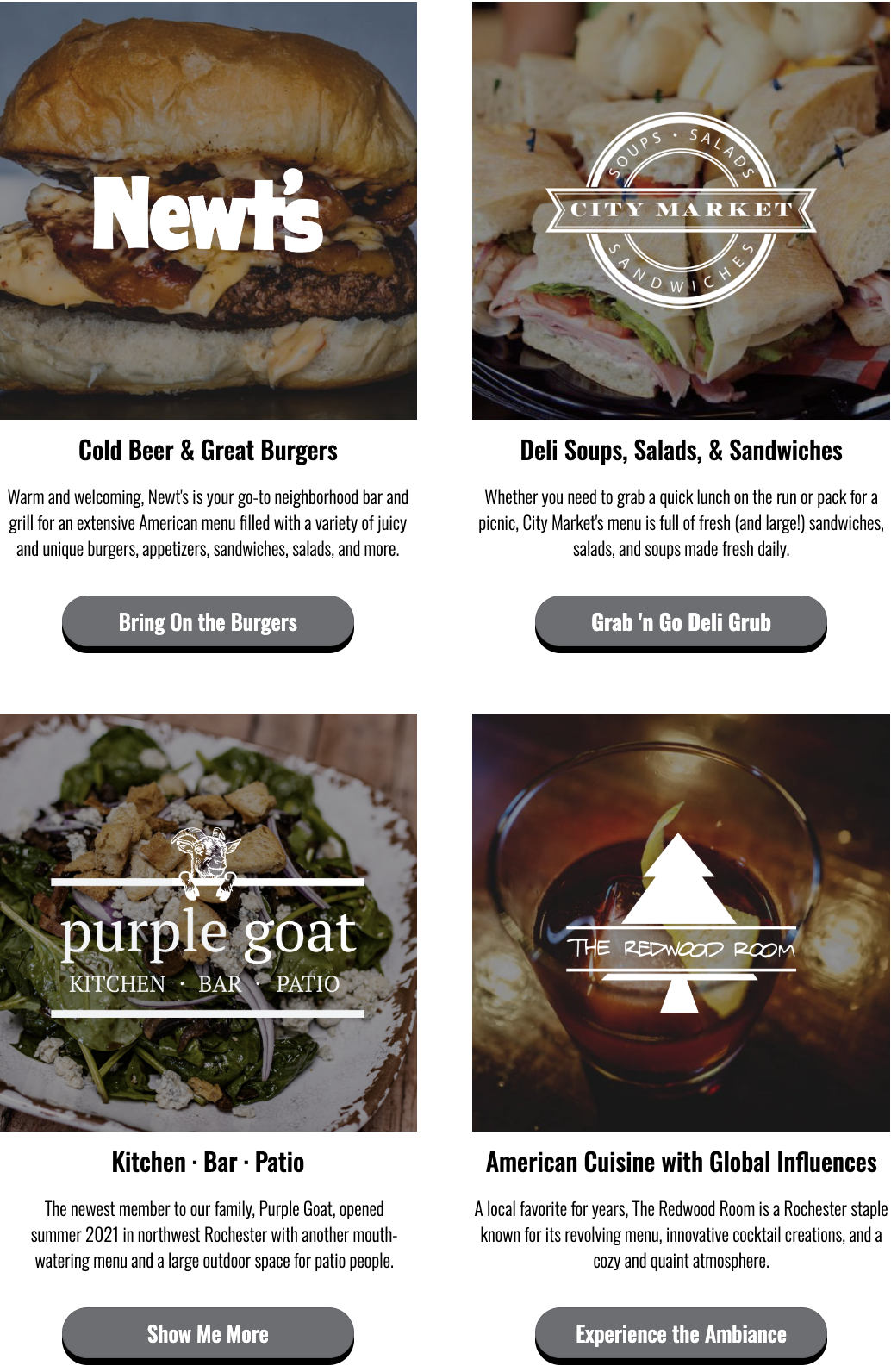This screenshot has height=1372, width=891.
Task: Select the Show Me More button
Action: coord(208,1334)
